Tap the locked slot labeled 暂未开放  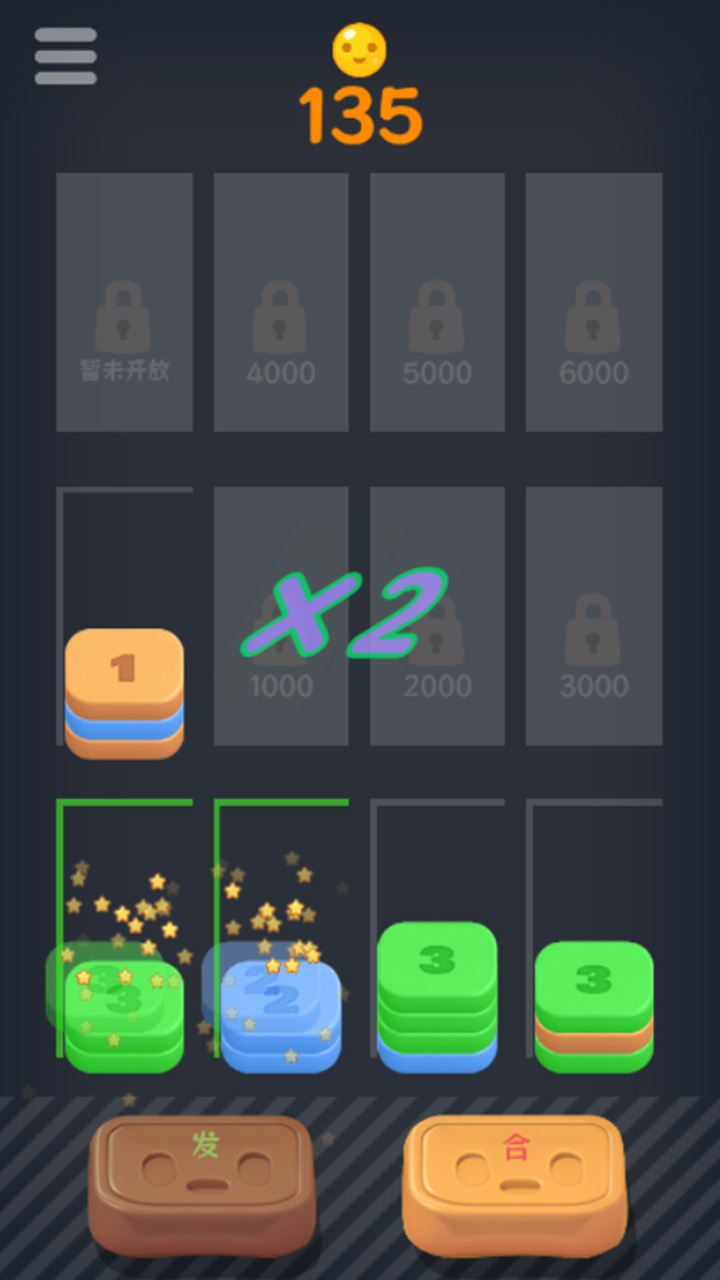(x=124, y=302)
